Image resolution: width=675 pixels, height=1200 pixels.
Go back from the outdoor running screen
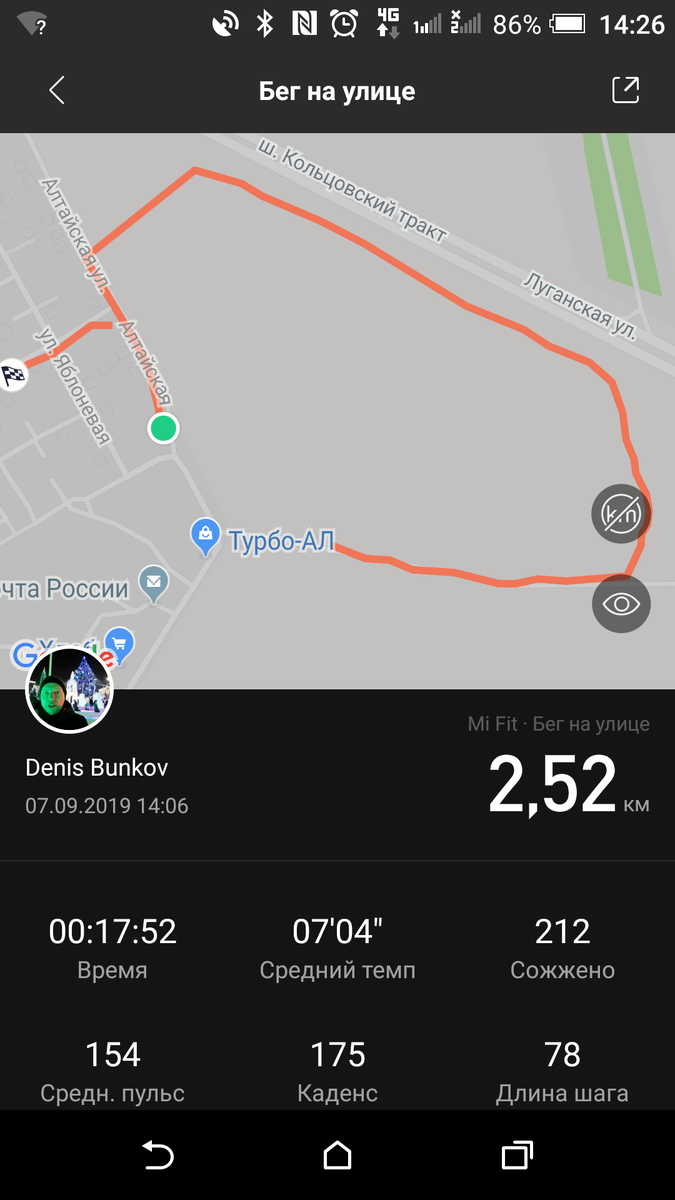[57, 91]
